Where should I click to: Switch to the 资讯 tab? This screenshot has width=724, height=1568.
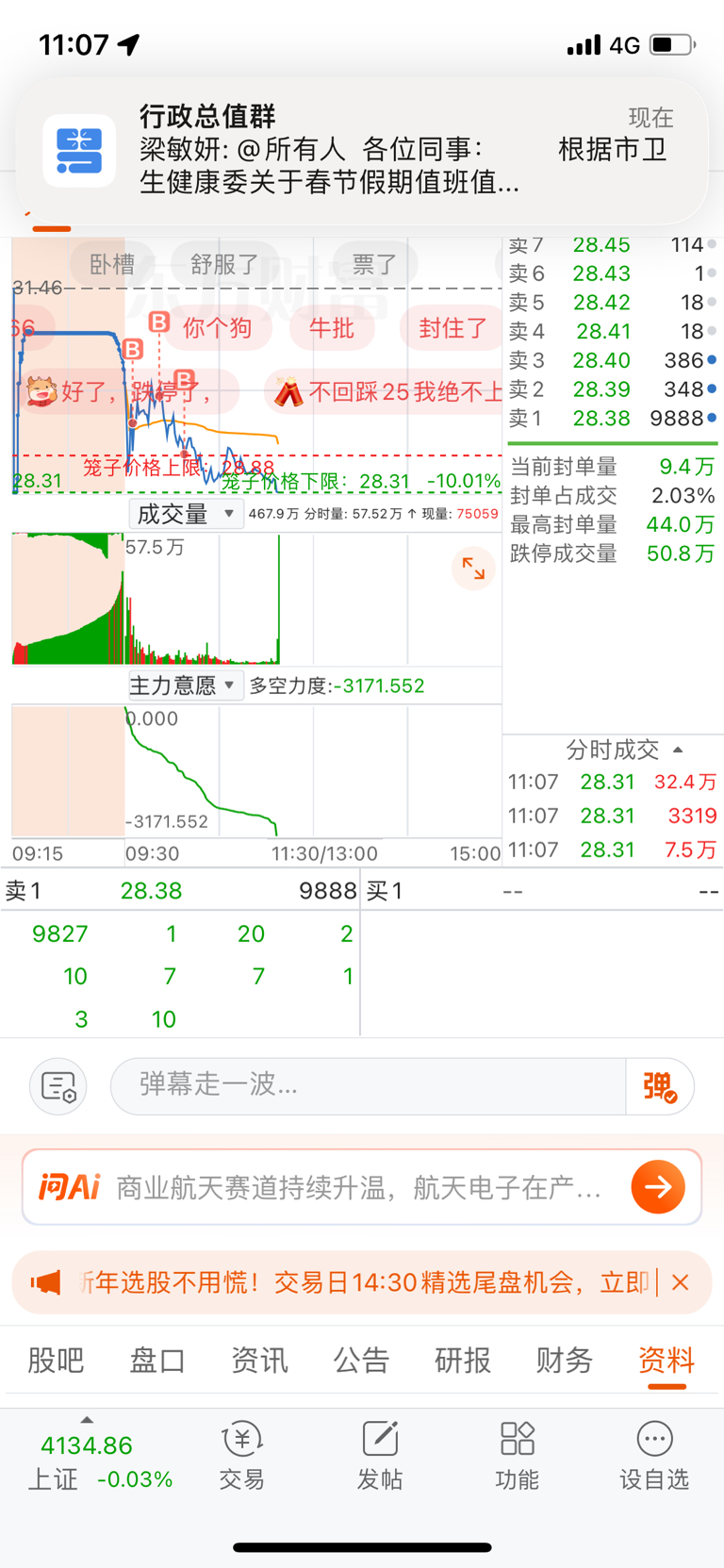coord(259,1360)
